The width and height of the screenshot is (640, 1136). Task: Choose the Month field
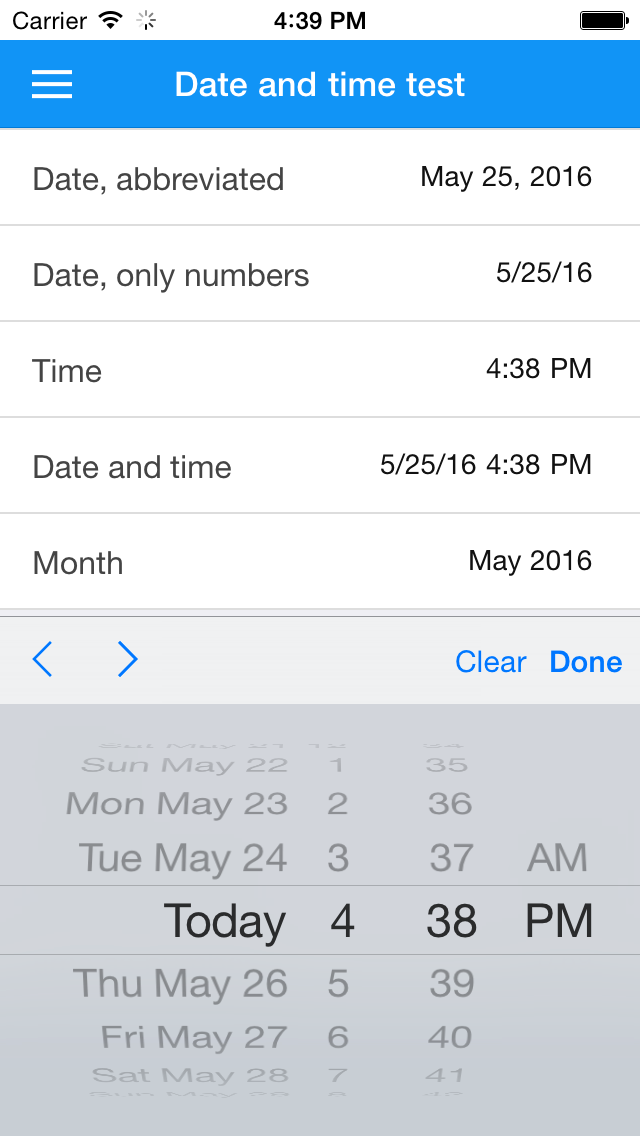[320, 561]
